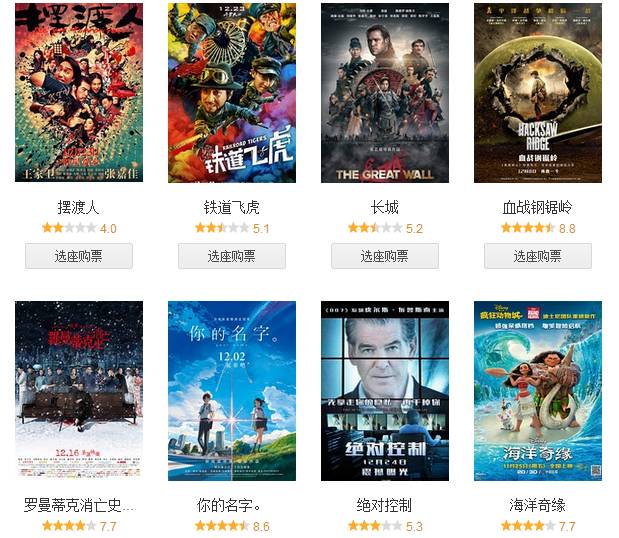Tap 选座购票 under 血战钢锯岭

tap(538, 256)
